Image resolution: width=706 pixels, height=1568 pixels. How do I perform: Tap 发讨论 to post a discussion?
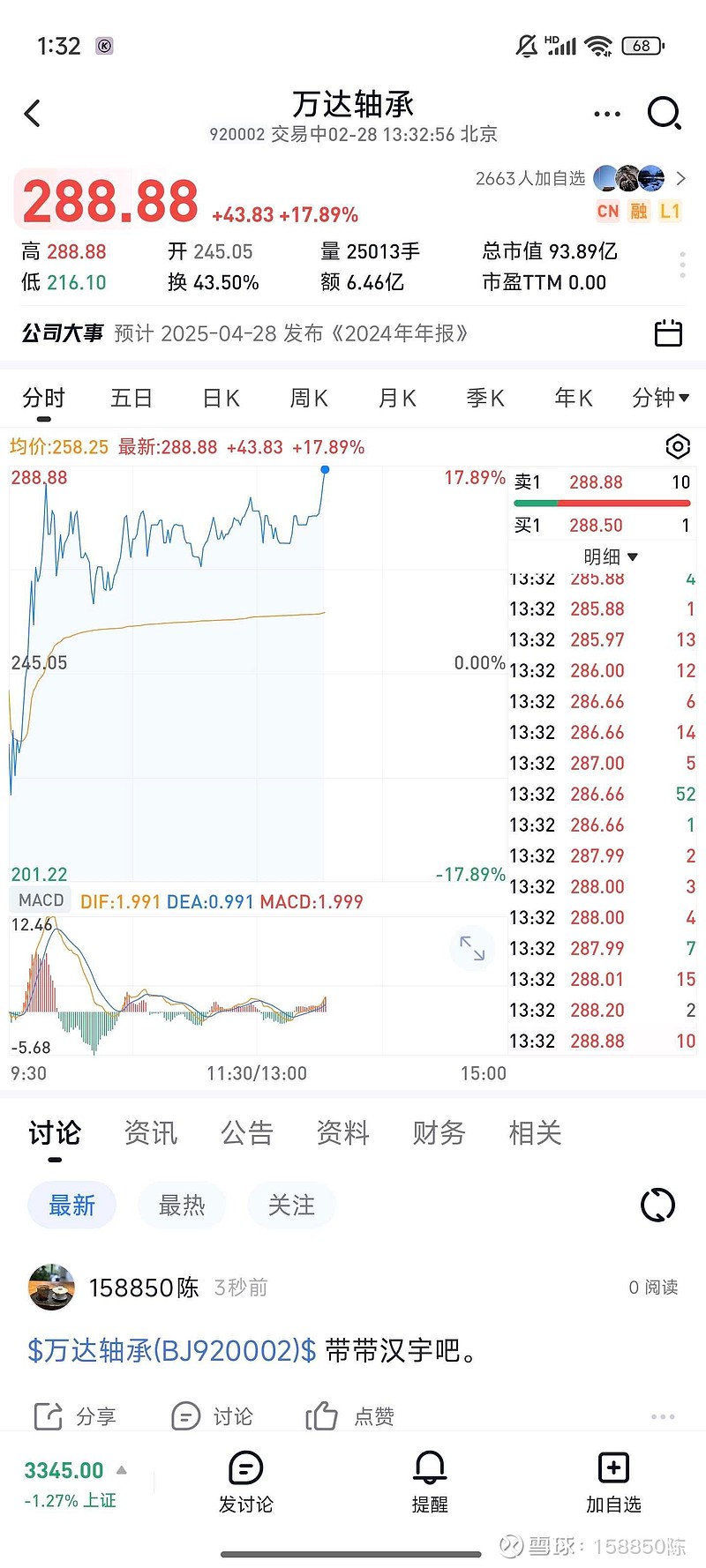point(246,1483)
